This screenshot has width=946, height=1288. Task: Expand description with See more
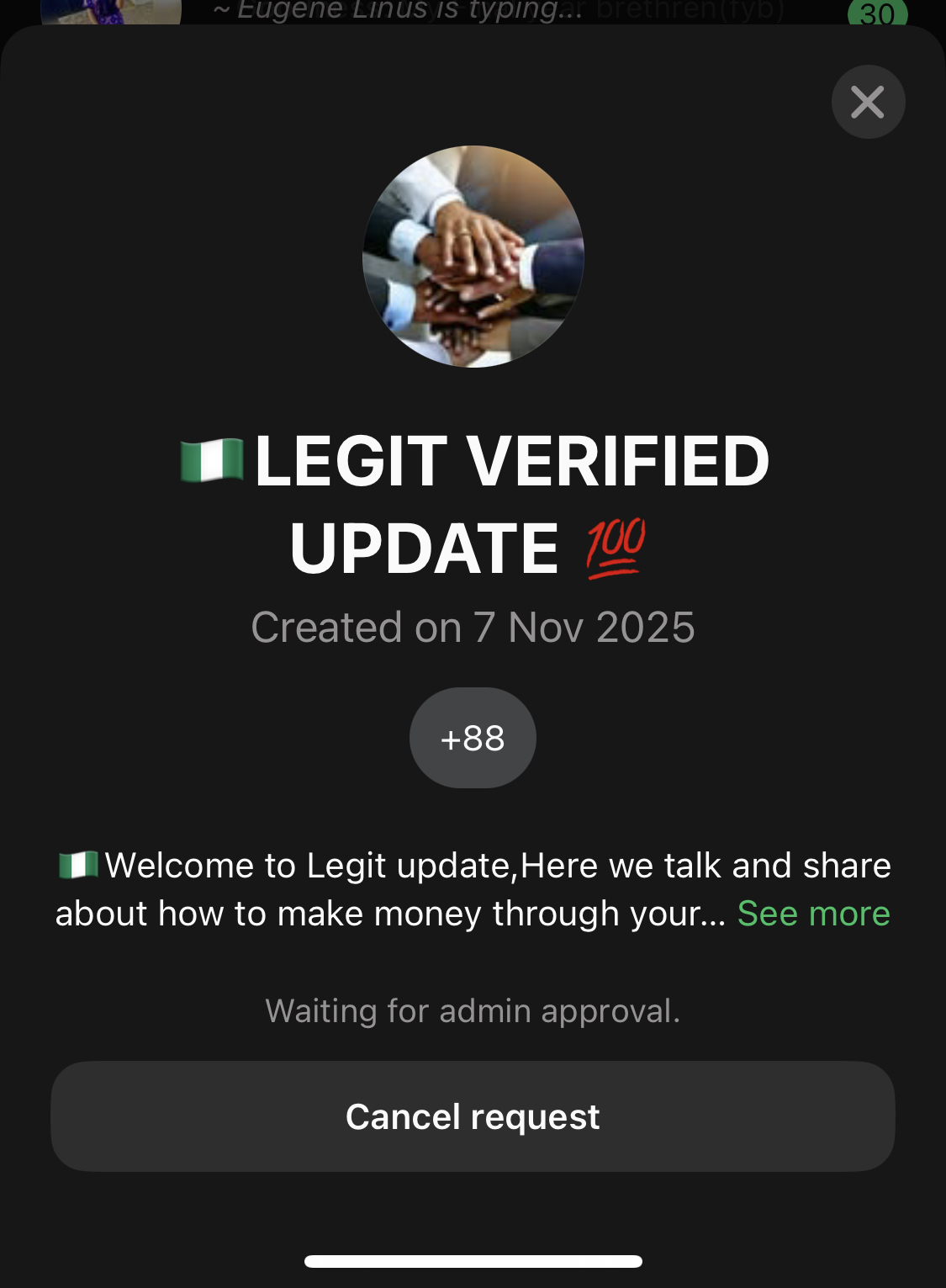click(x=813, y=914)
